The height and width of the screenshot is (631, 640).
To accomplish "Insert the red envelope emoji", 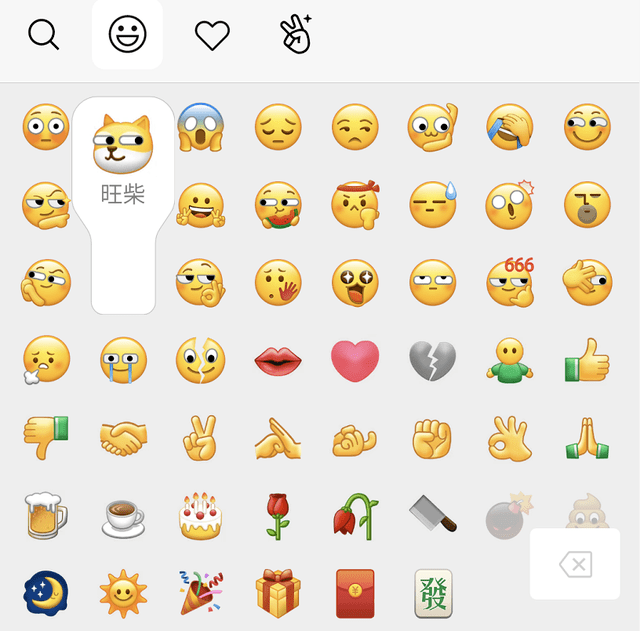I will click(355, 593).
